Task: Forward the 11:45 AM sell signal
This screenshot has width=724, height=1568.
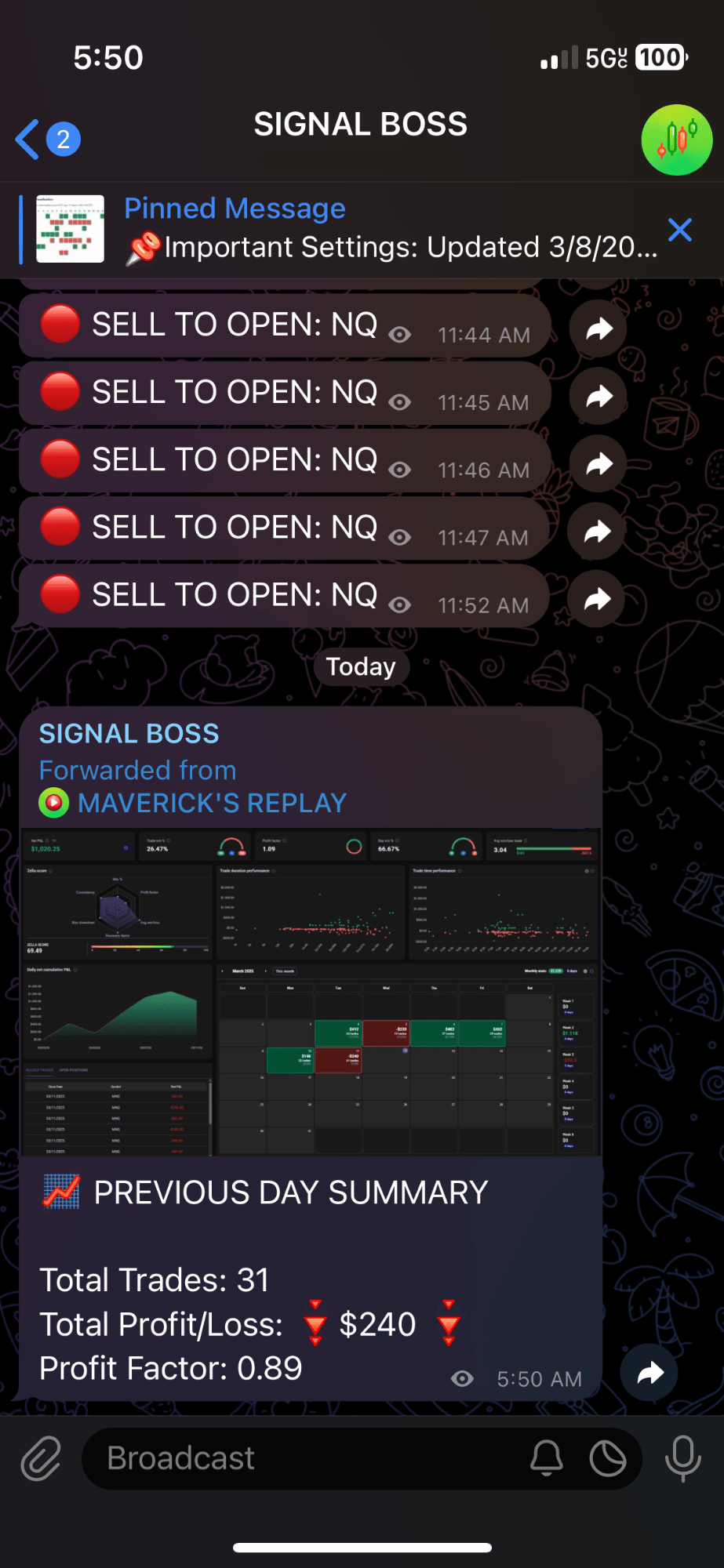Action: click(598, 396)
